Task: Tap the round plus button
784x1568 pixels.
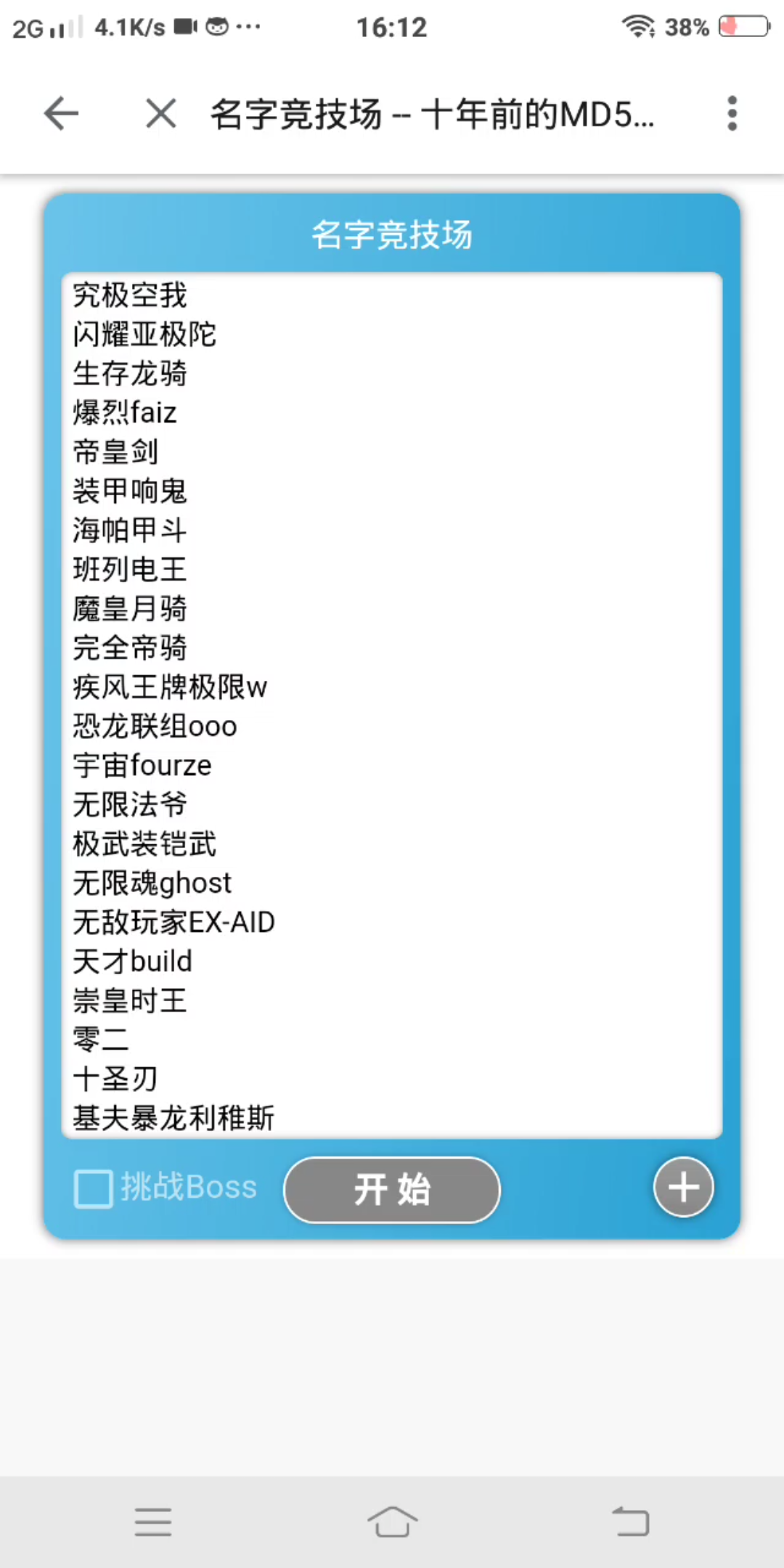Action: click(683, 1188)
